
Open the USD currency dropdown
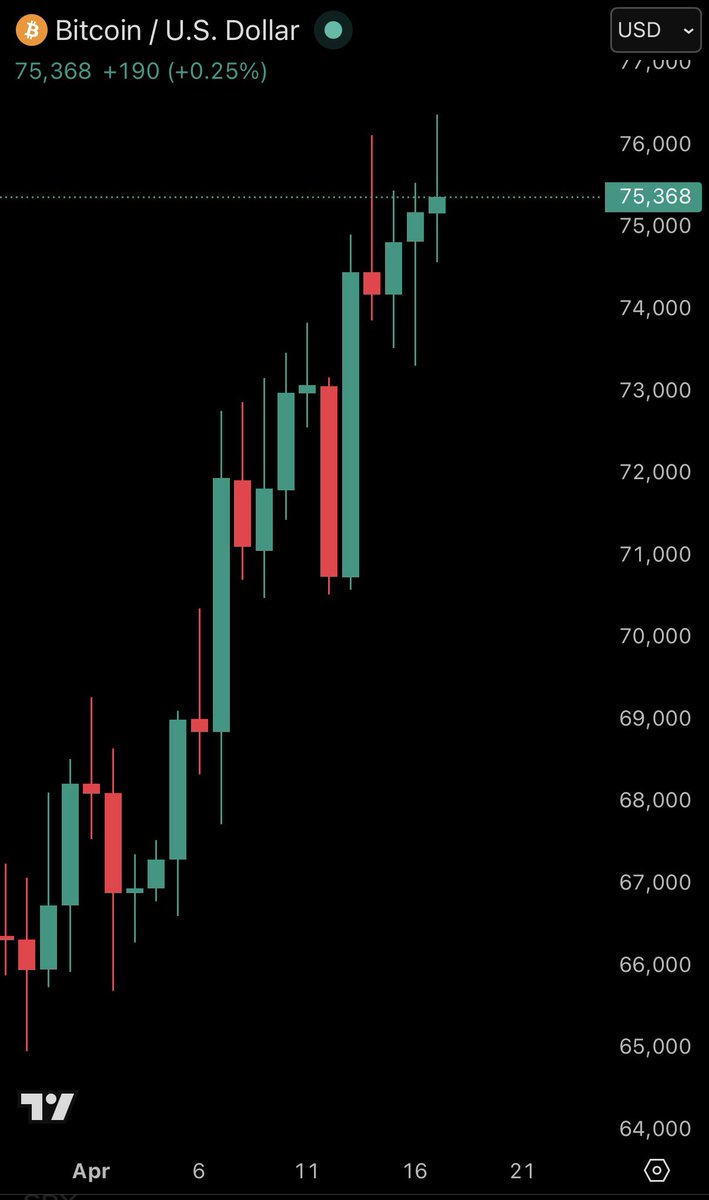tap(655, 31)
